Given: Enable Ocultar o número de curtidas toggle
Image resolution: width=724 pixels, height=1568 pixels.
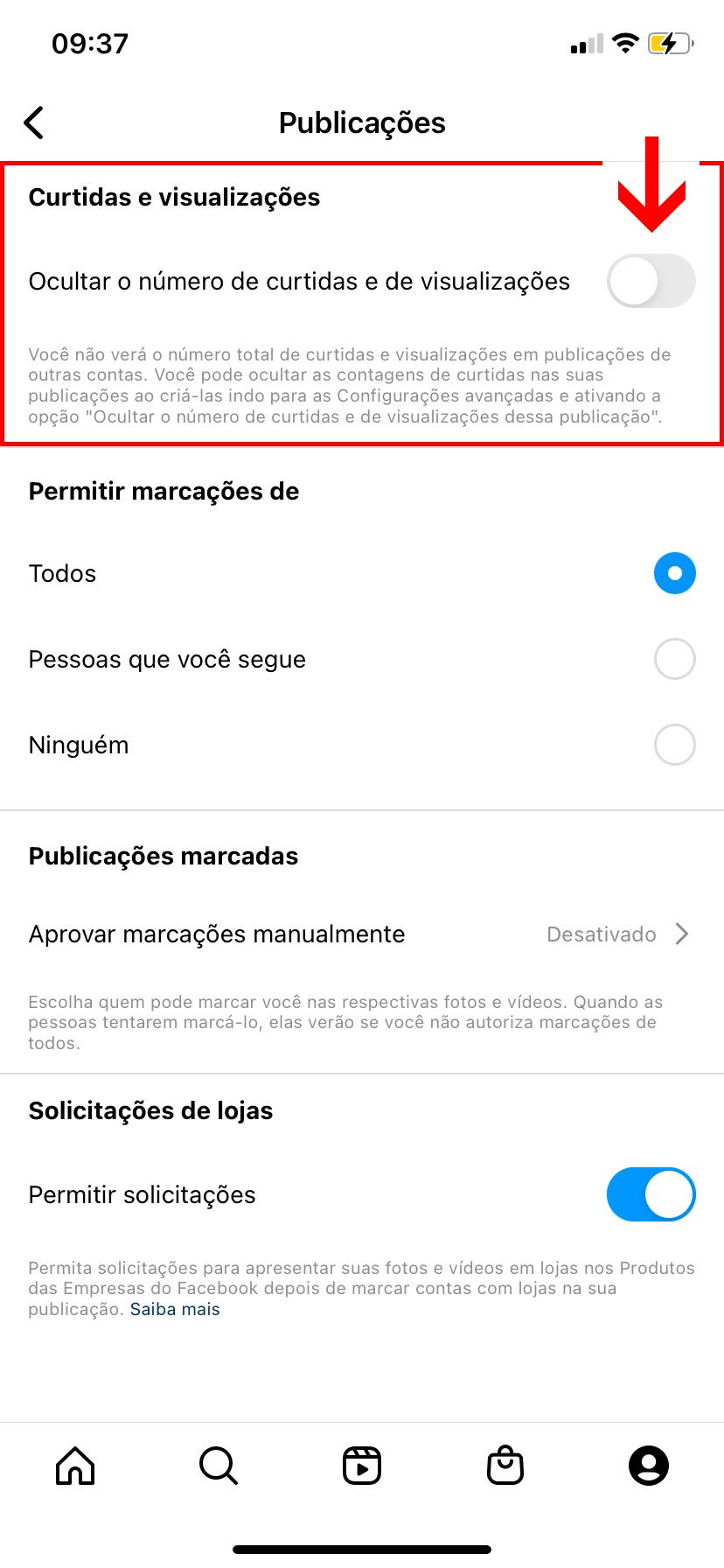Looking at the screenshot, I should (x=651, y=282).
